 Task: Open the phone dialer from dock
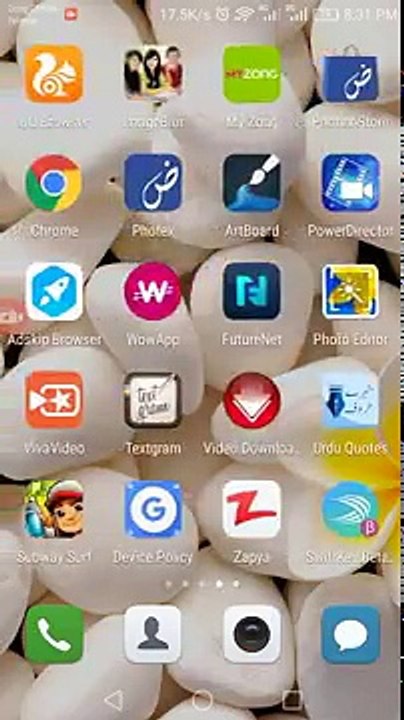(54, 634)
